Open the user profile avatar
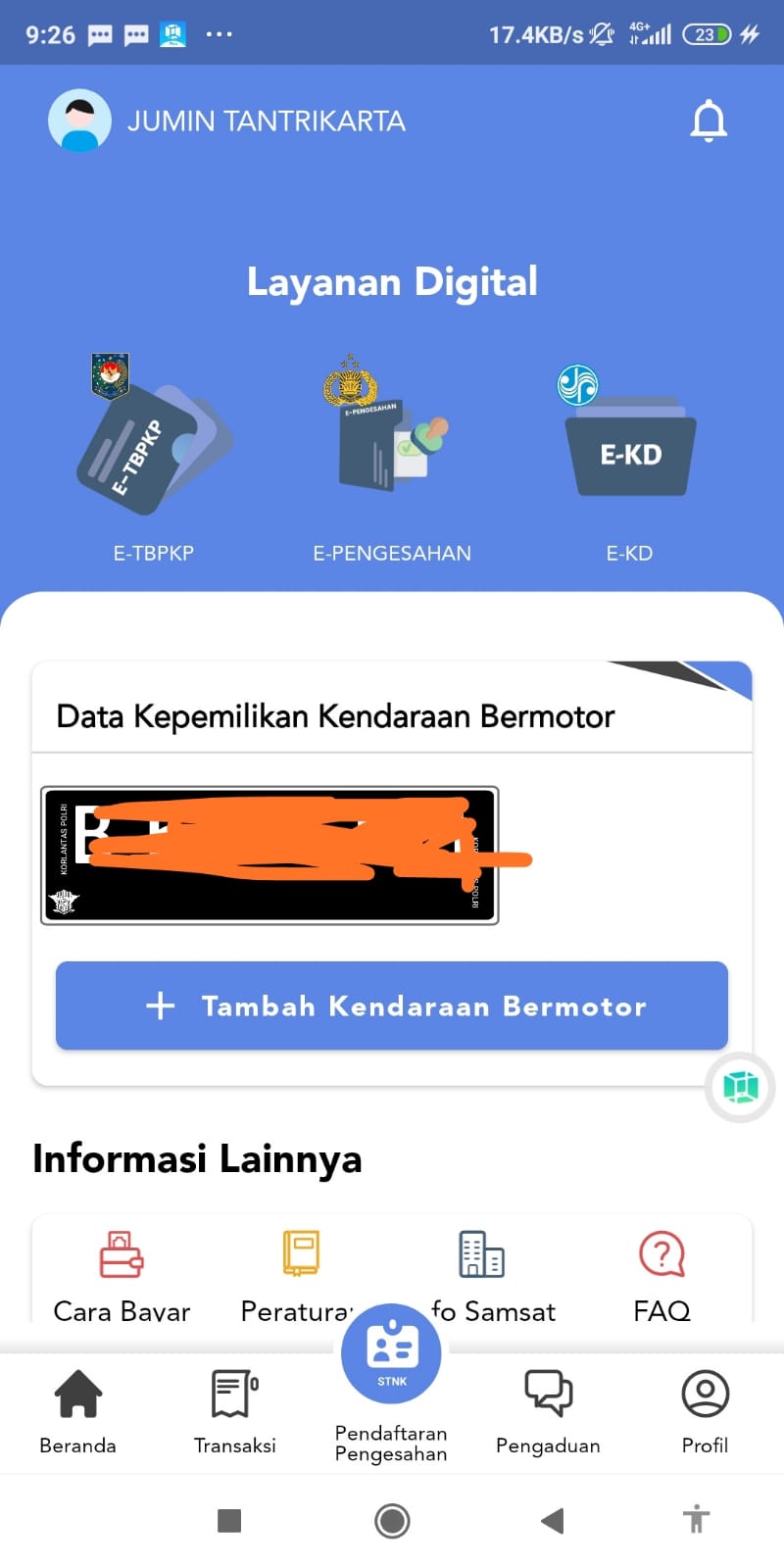784x1568 pixels. [x=79, y=121]
